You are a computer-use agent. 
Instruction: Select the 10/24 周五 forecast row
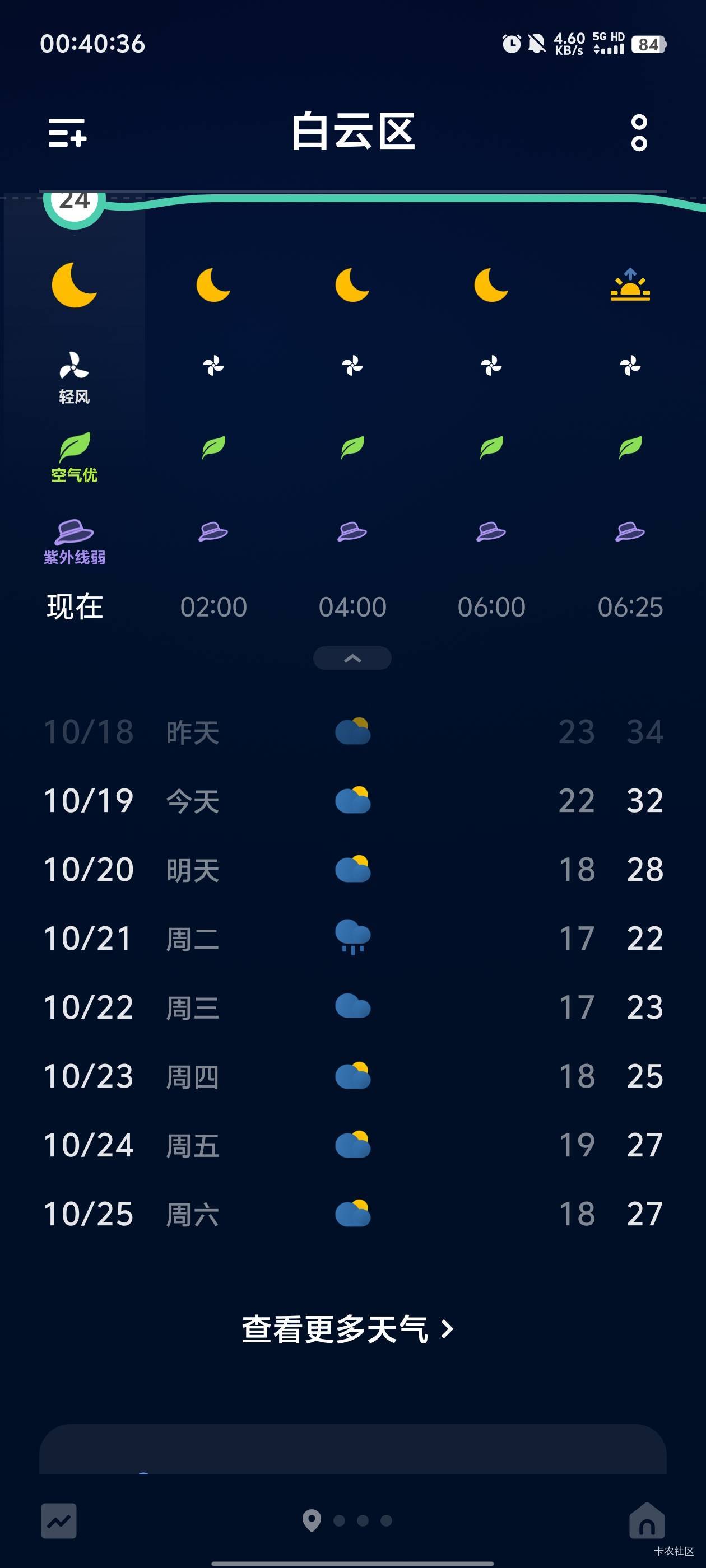(x=352, y=1145)
